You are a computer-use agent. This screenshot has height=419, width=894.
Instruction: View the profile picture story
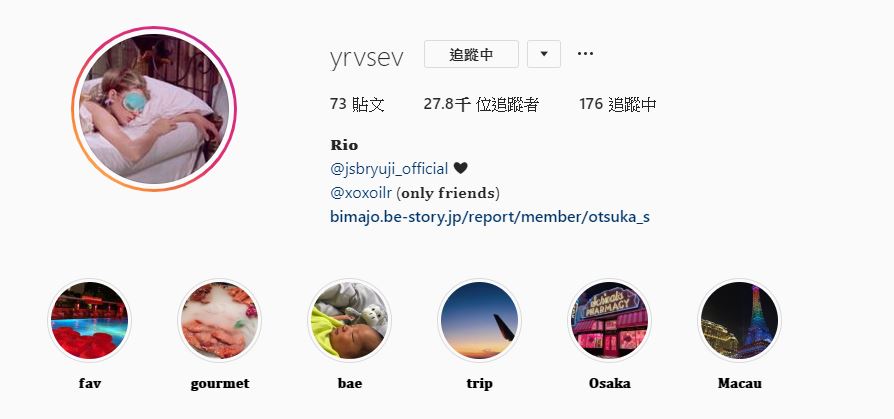(153, 109)
